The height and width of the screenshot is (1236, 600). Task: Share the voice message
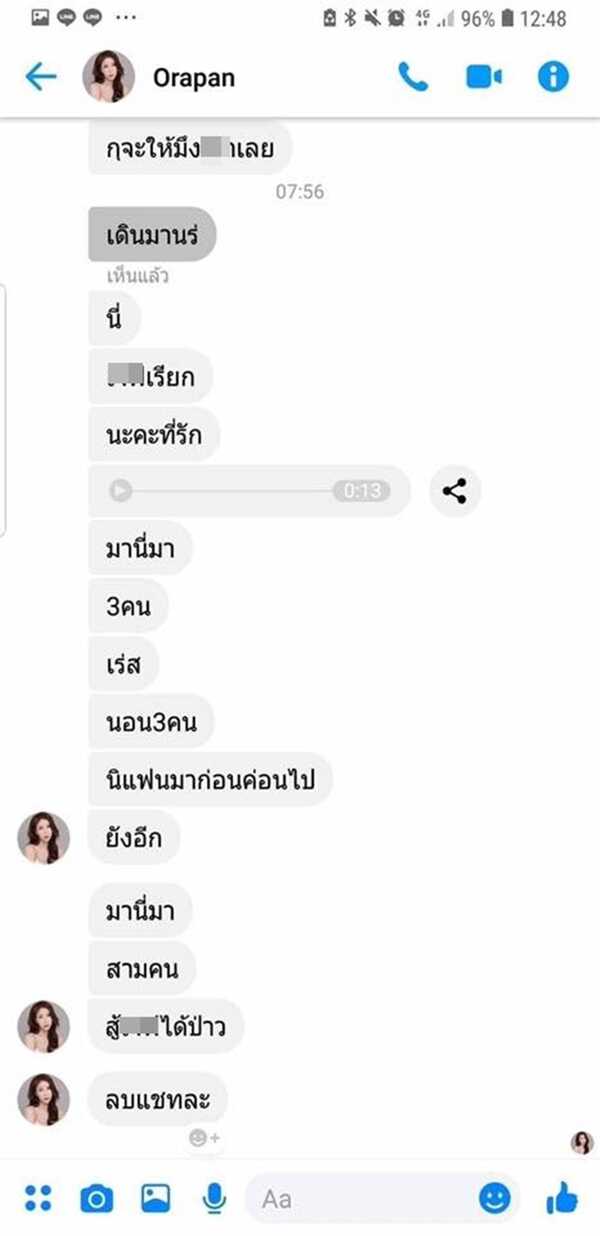(455, 491)
